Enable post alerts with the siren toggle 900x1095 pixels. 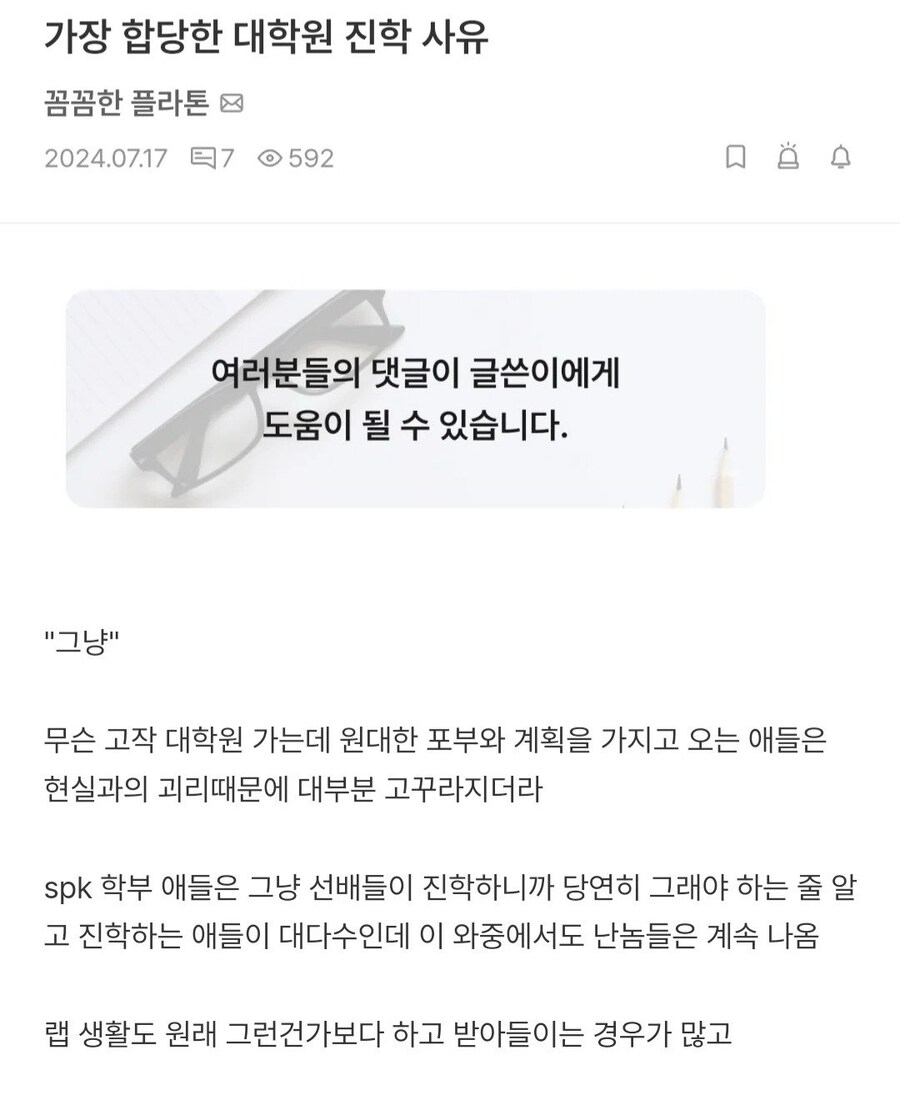coord(789,158)
